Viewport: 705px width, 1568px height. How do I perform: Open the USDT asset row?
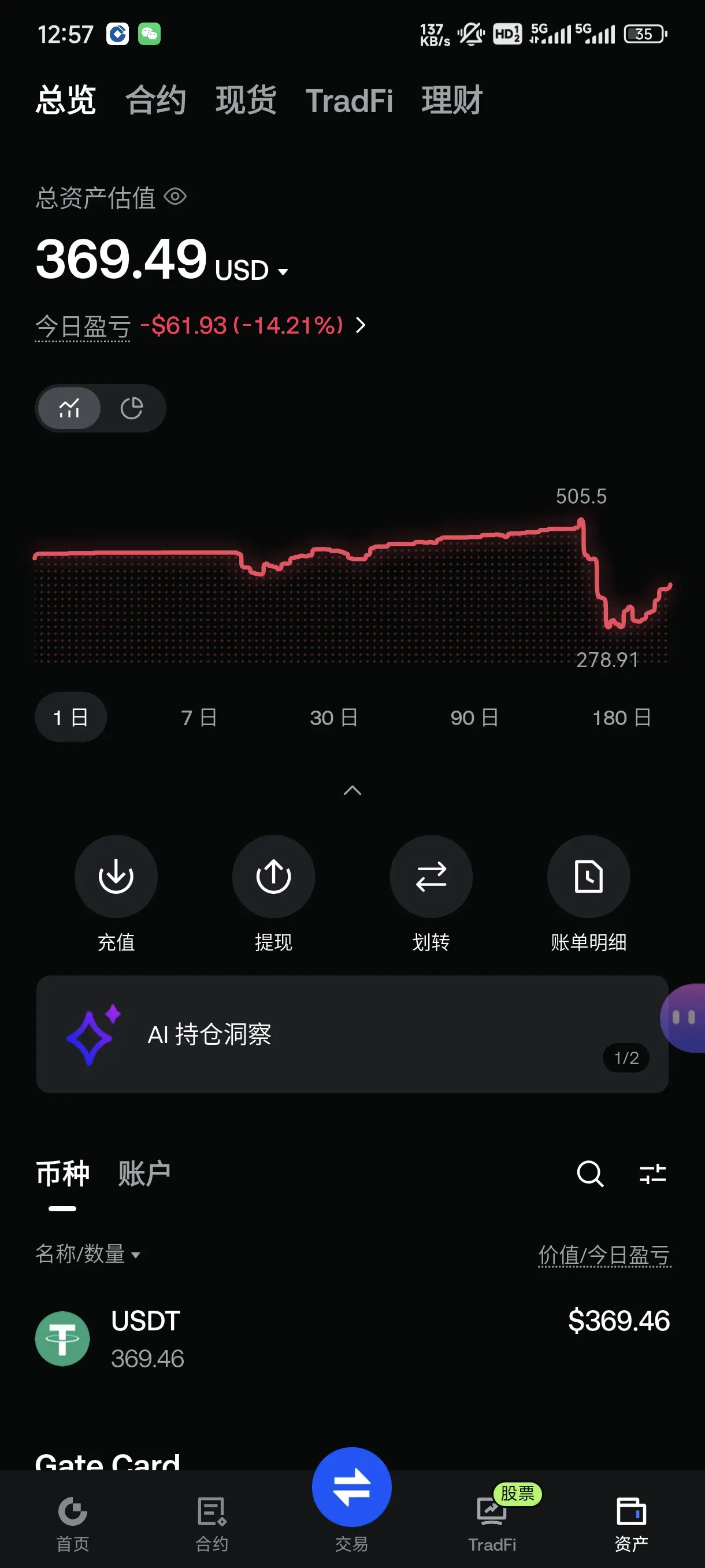click(352, 1339)
